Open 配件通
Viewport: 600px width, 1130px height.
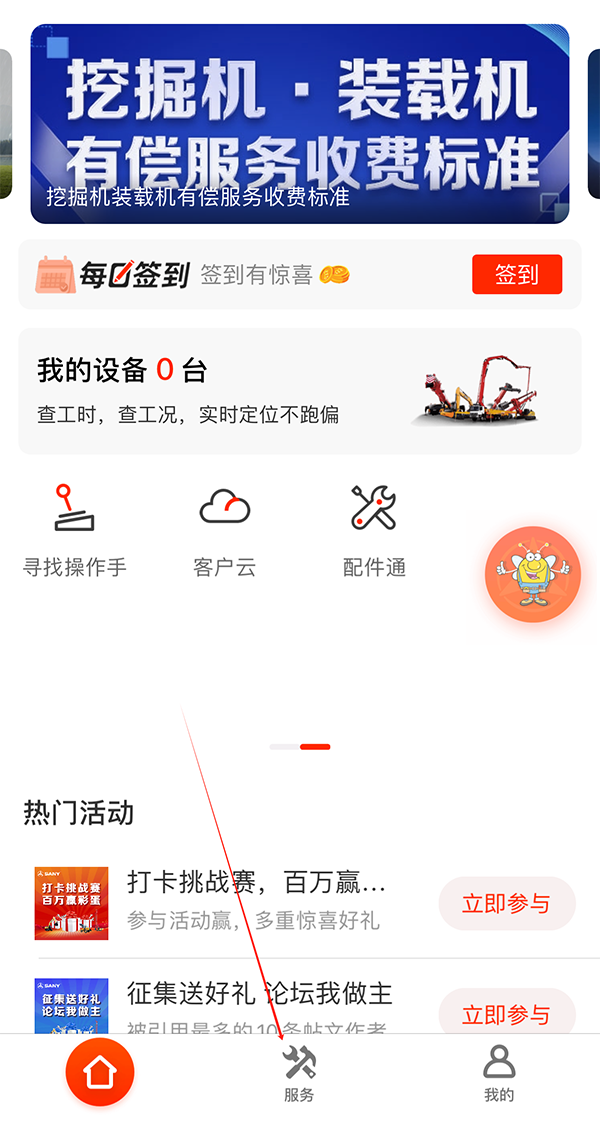coord(375,530)
